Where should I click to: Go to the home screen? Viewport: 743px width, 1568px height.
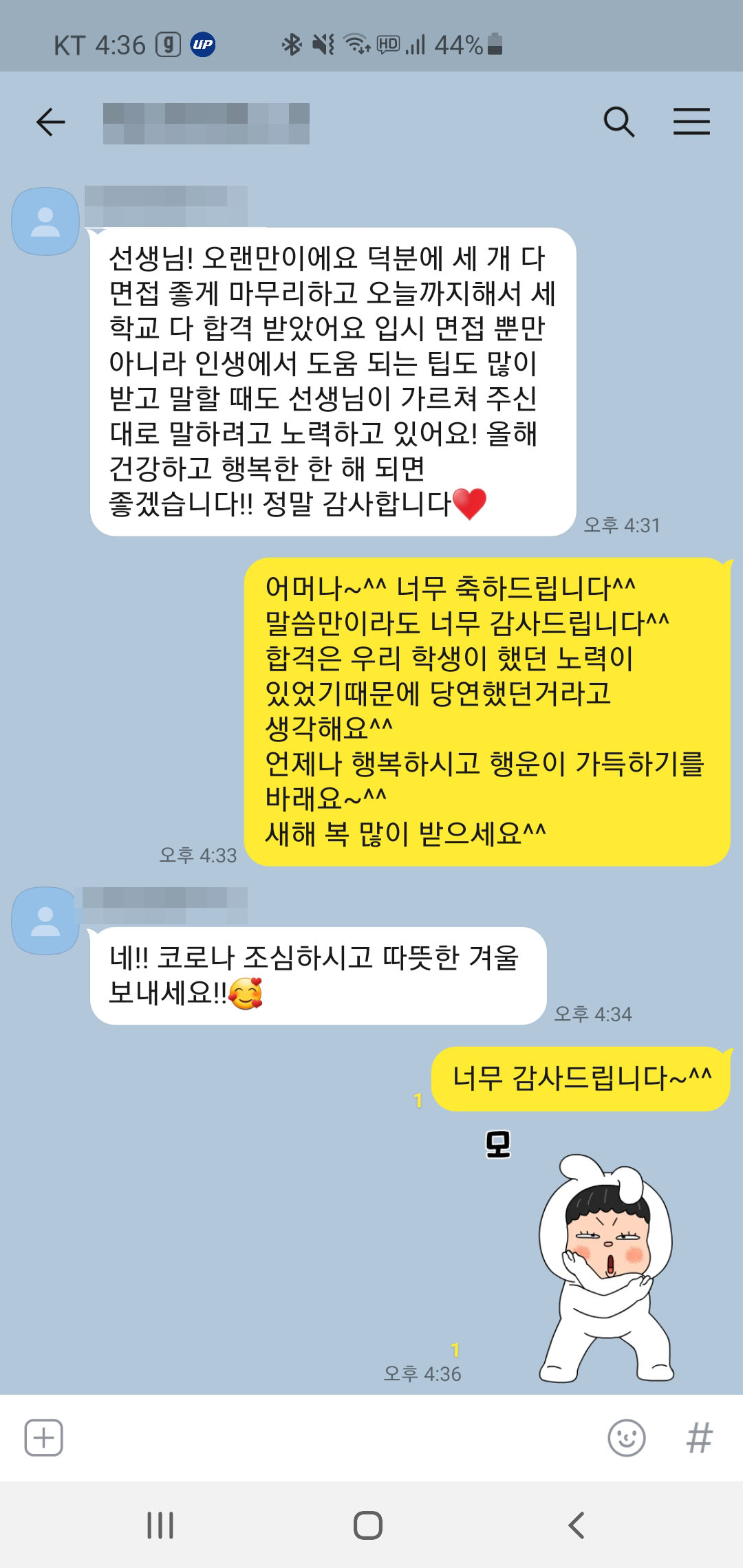(x=368, y=1525)
